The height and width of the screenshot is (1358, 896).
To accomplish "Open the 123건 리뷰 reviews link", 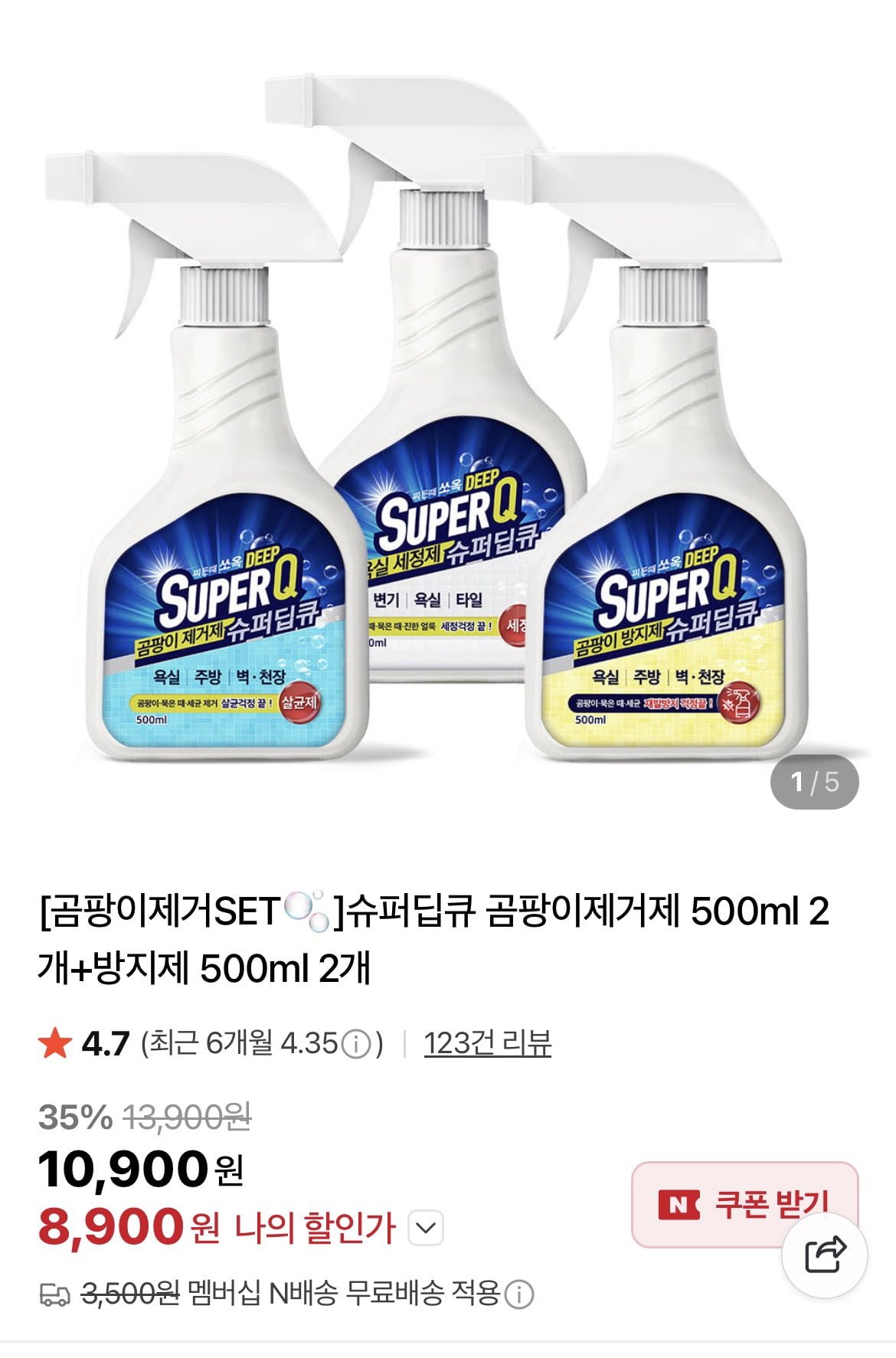I will tap(487, 1043).
